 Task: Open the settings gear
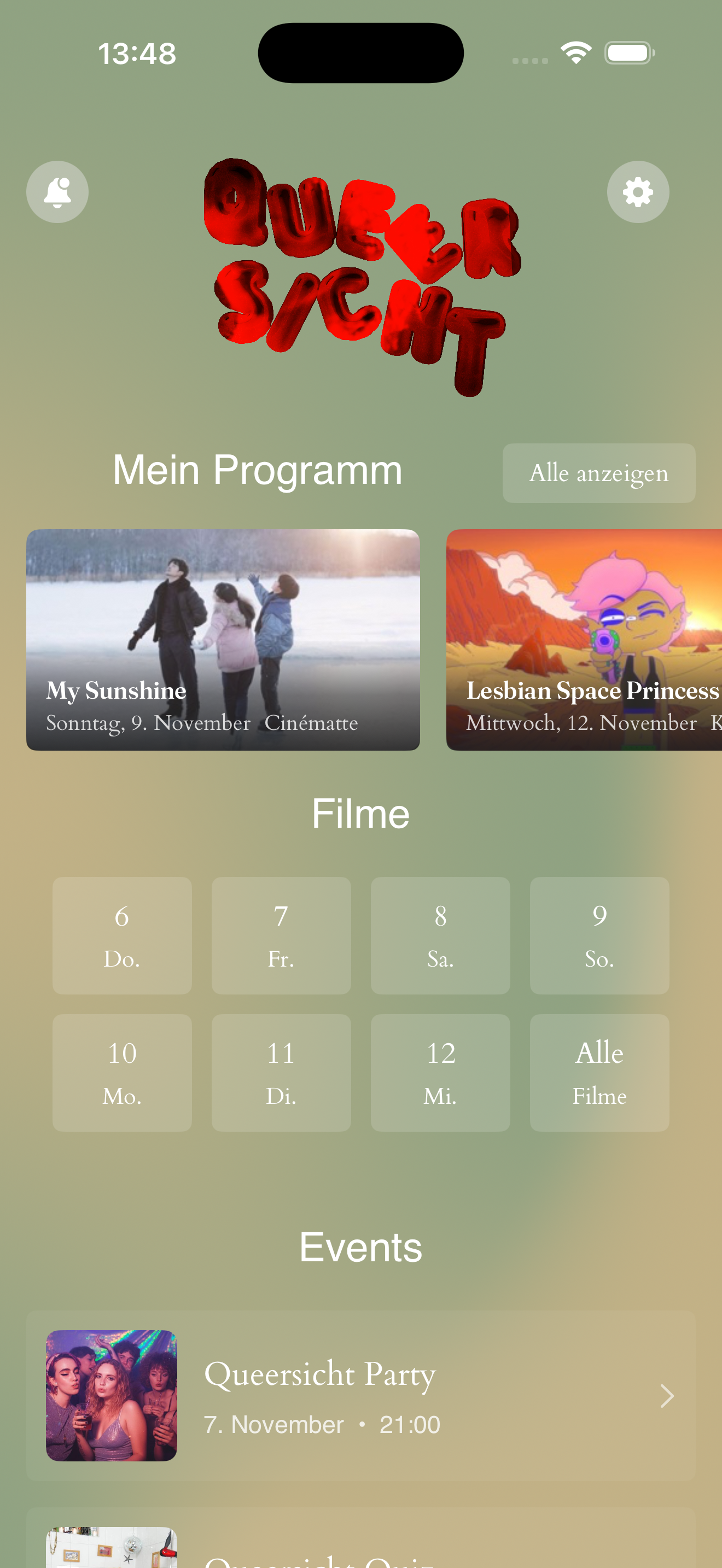pyautogui.click(x=637, y=192)
